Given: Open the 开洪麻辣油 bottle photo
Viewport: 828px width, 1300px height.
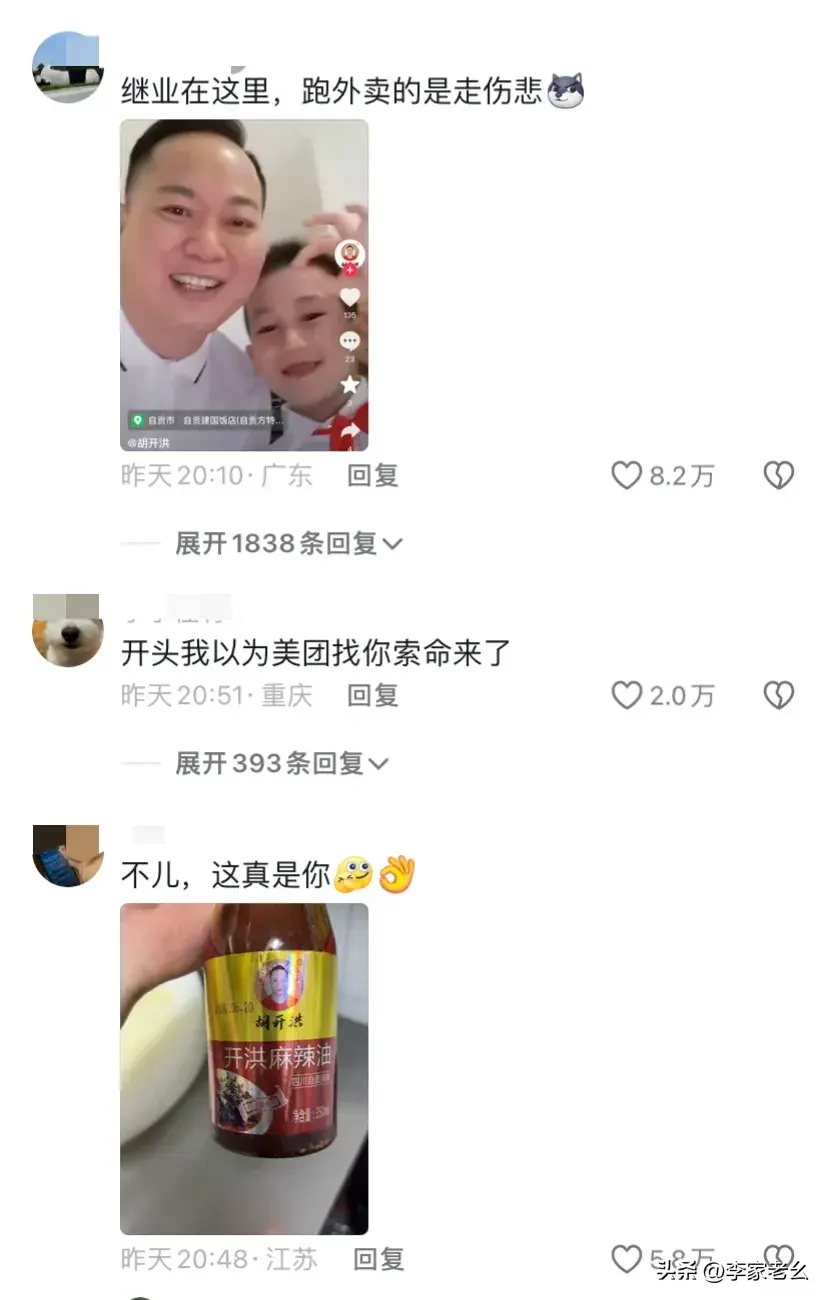Looking at the screenshot, I should coord(244,1068).
